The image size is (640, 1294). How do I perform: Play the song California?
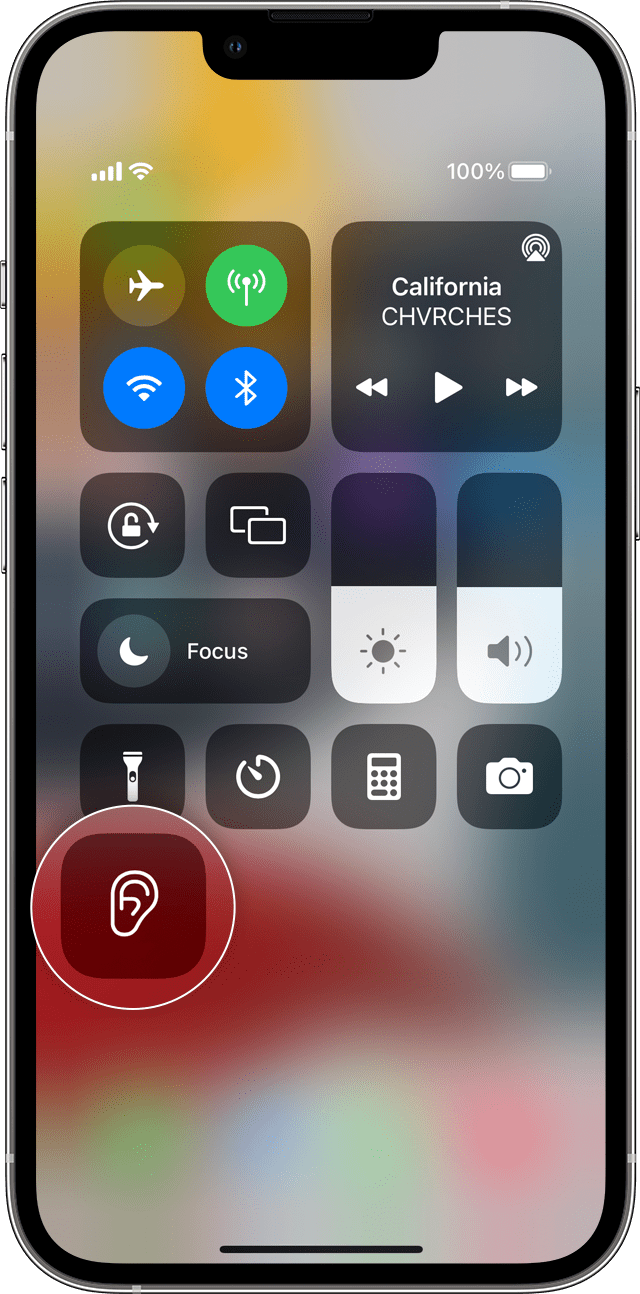click(448, 387)
